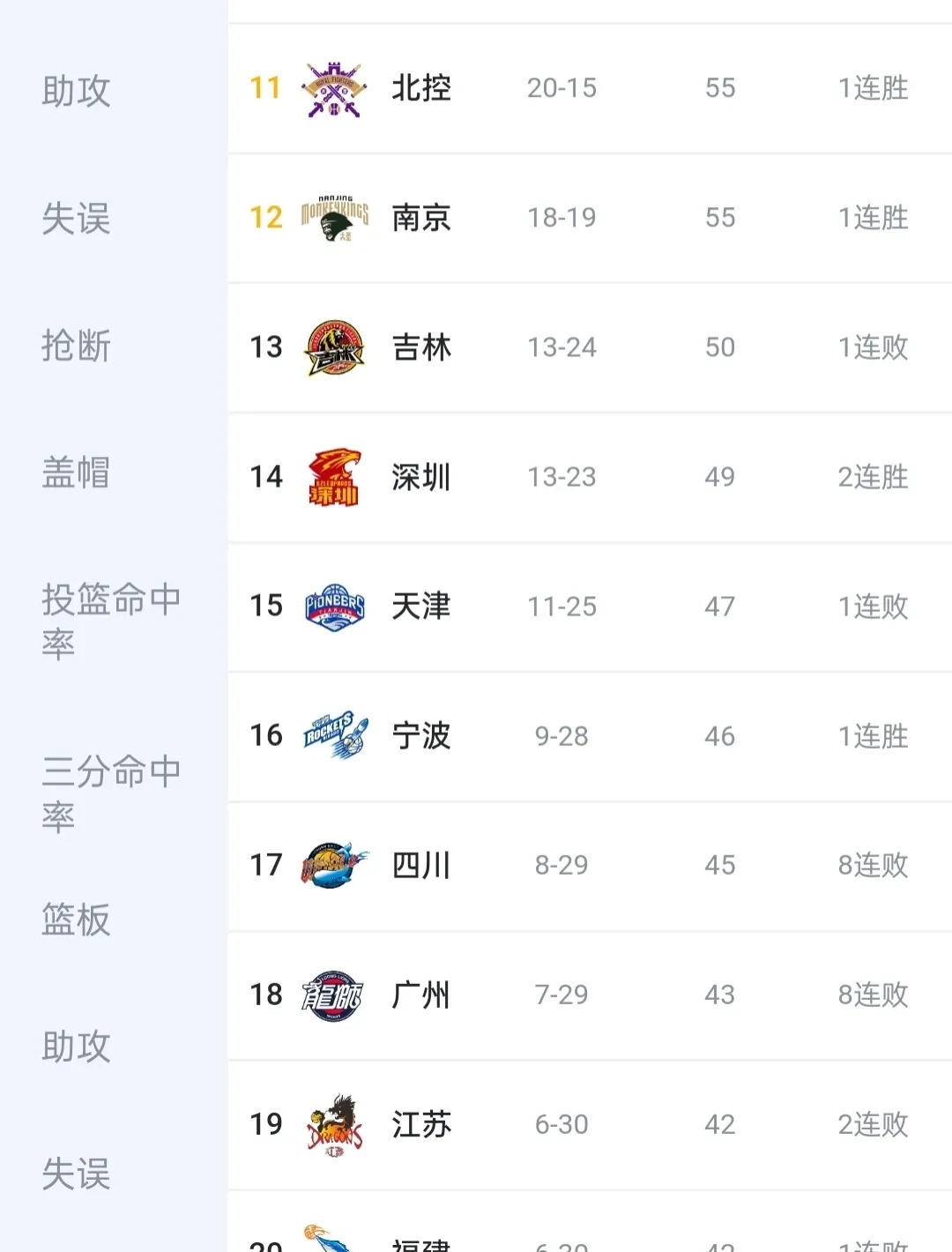Open the 抢断 stats category
Viewport: 952px width, 1252px height.
tap(76, 347)
